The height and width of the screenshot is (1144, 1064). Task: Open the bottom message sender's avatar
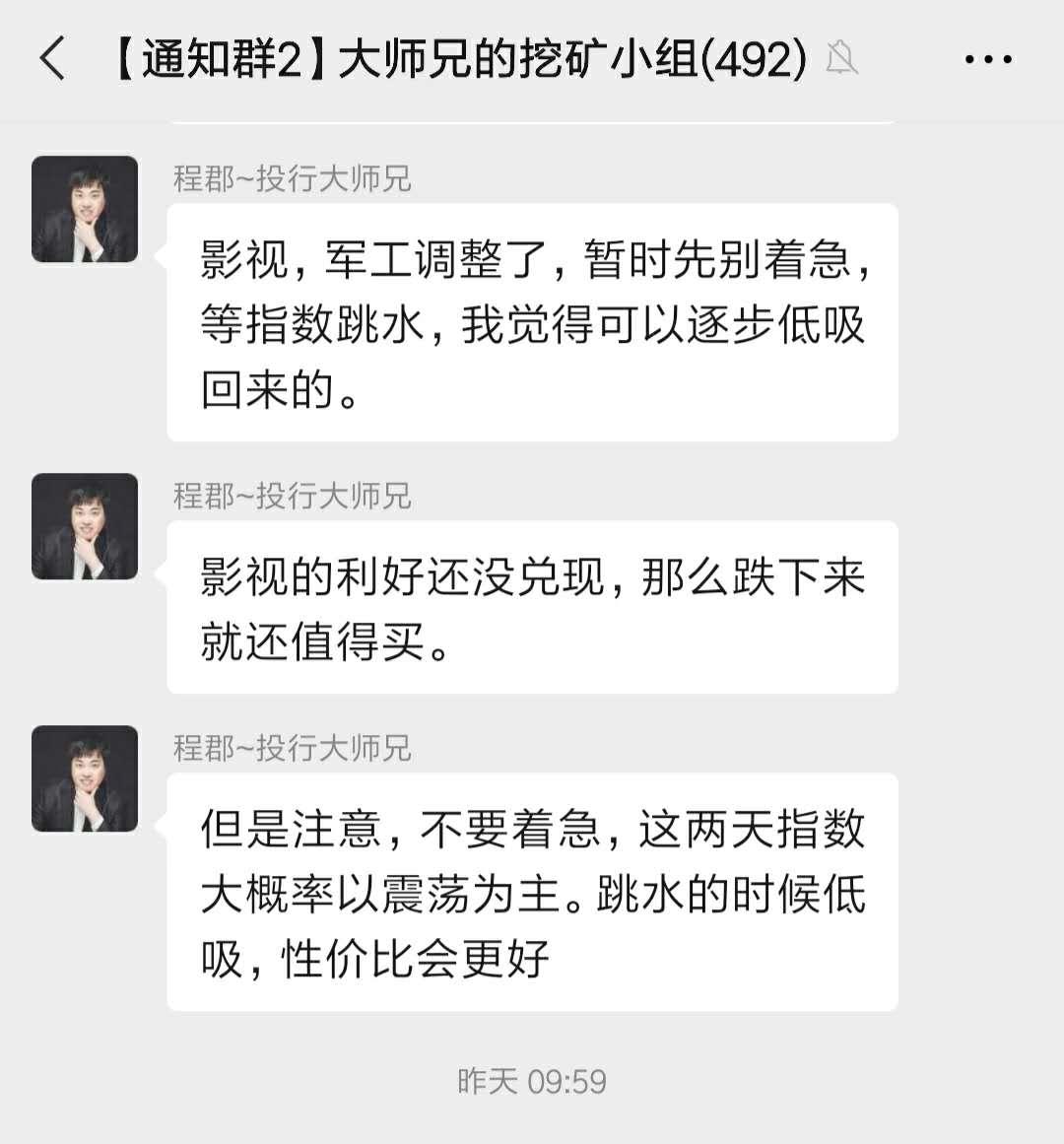(x=84, y=778)
